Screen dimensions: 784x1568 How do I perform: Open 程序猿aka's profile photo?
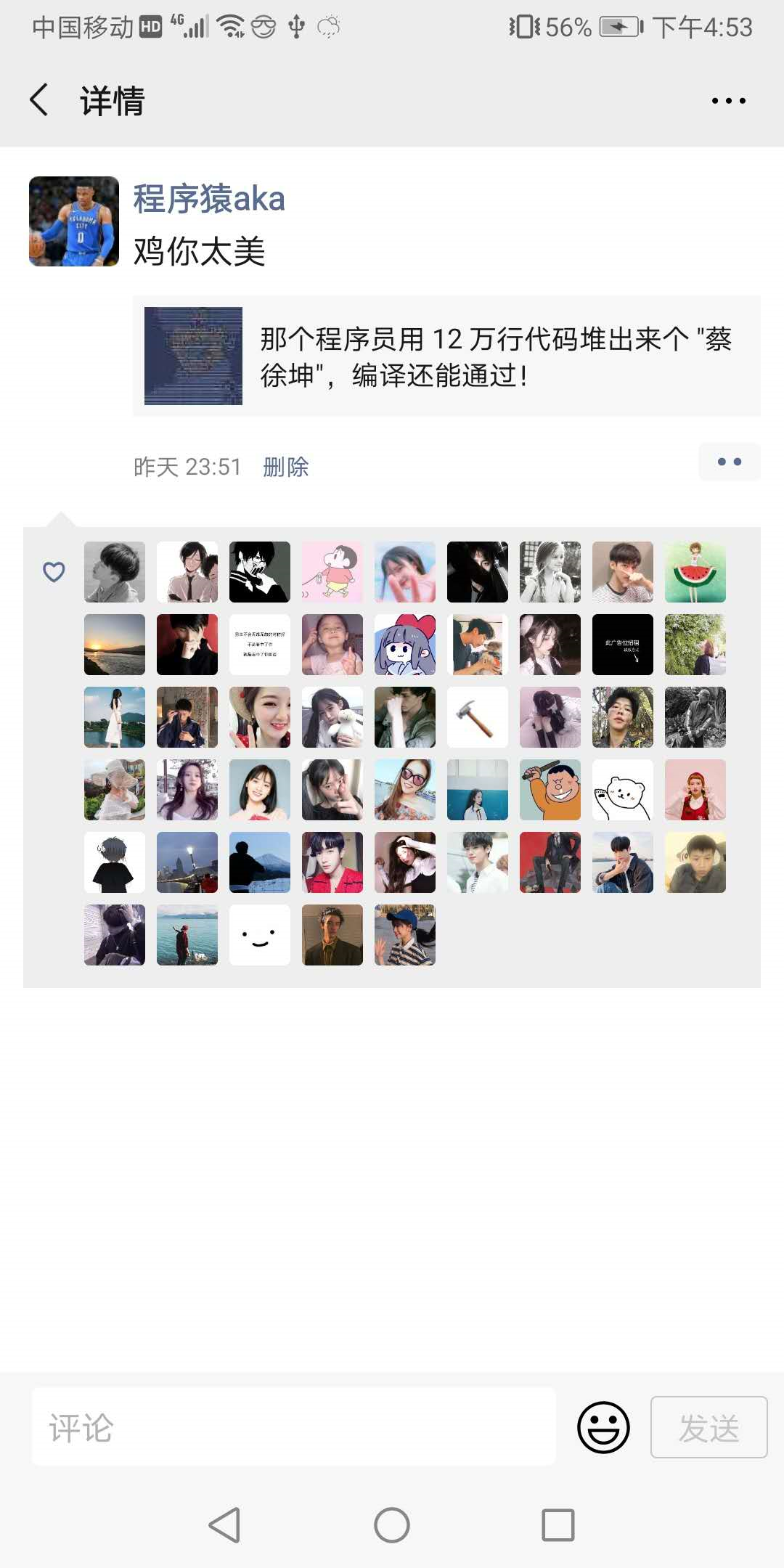coord(74,221)
